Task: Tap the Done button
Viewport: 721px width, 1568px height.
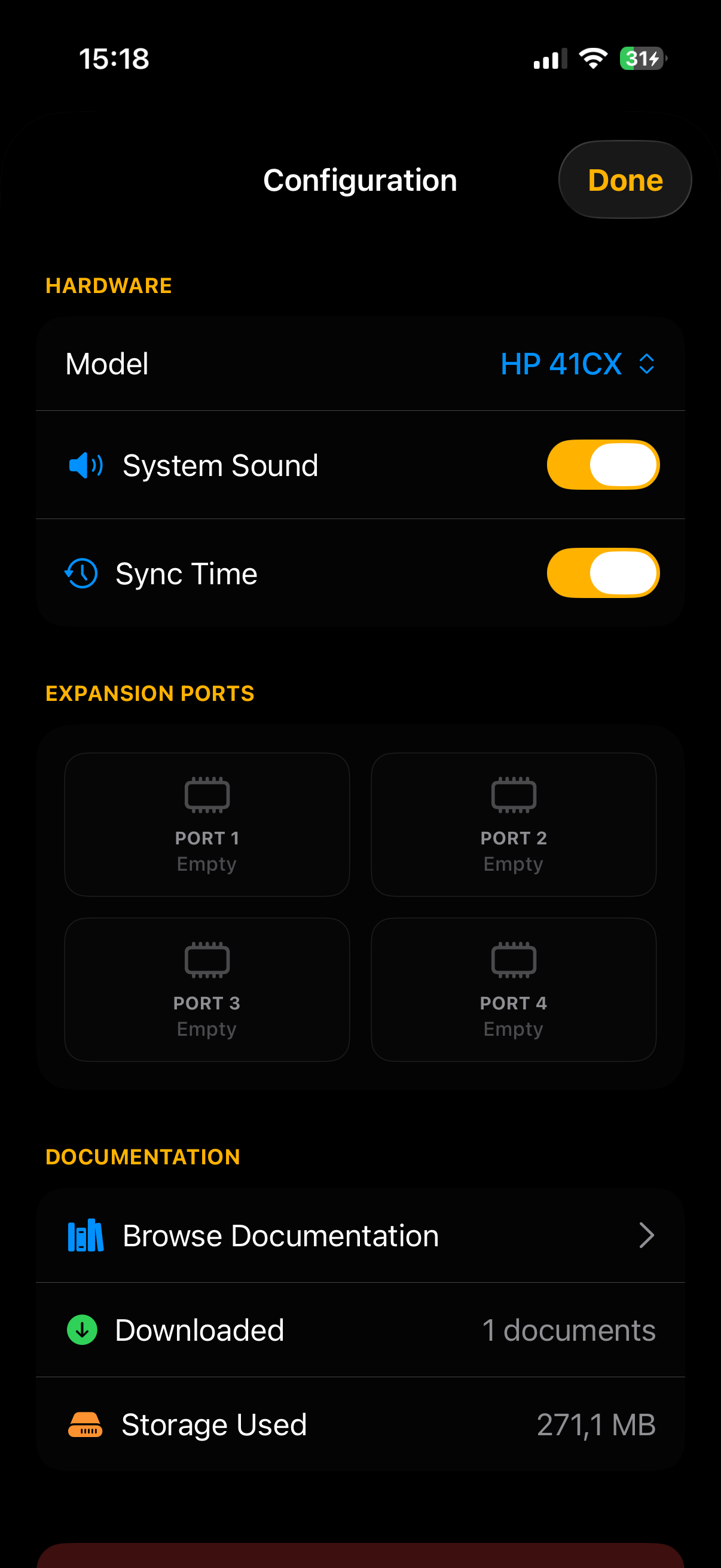Action: point(624,179)
